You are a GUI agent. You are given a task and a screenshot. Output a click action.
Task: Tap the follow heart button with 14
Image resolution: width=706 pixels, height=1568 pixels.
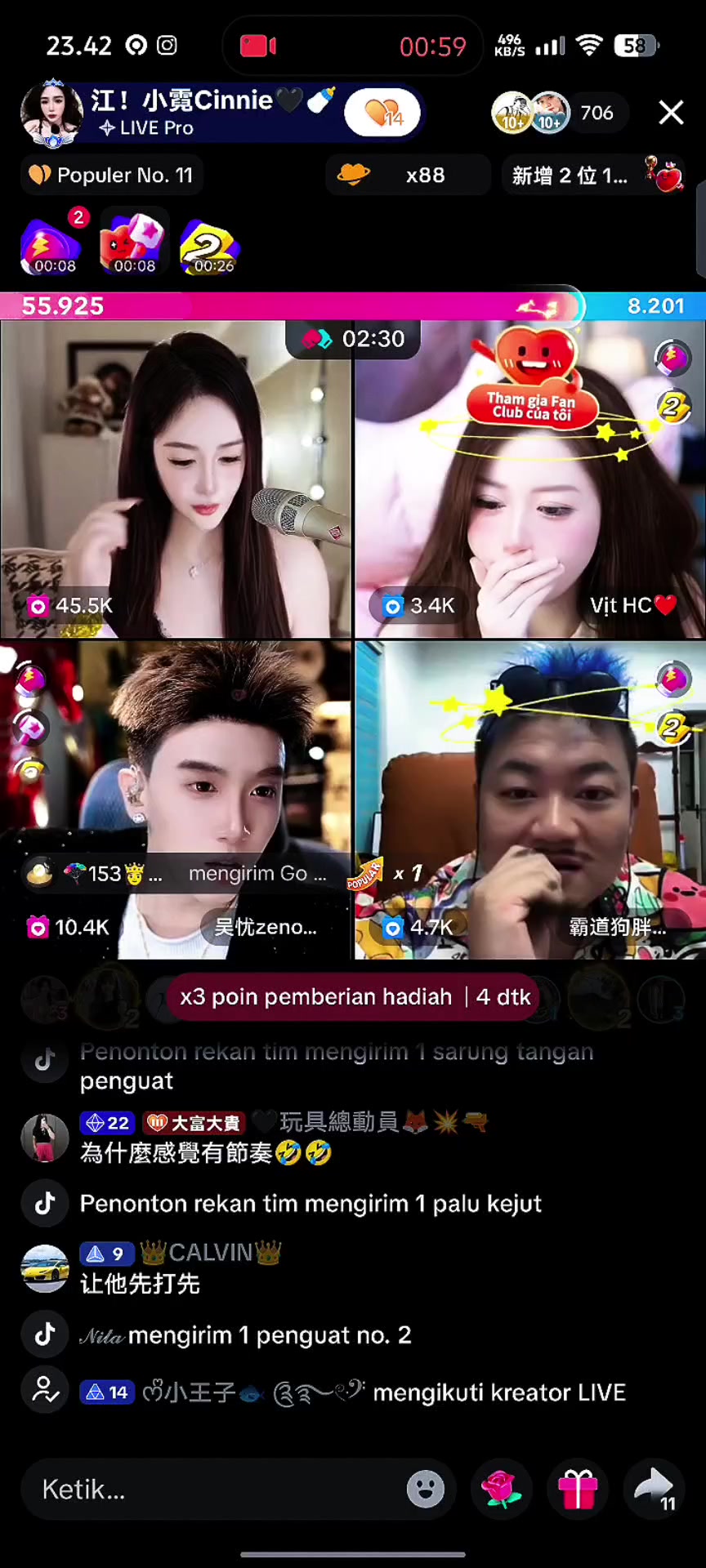click(x=382, y=113)
